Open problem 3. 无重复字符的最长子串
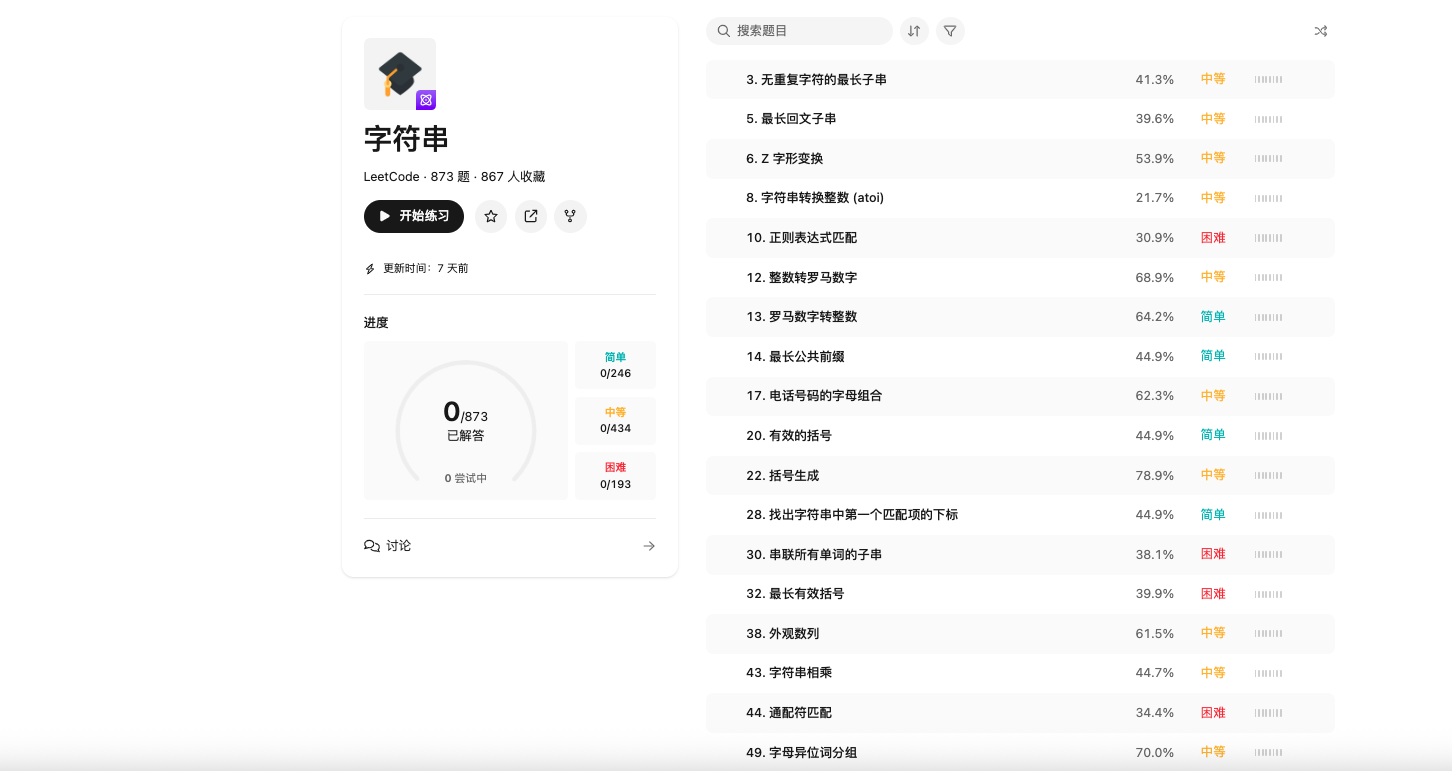 (816, 79)
